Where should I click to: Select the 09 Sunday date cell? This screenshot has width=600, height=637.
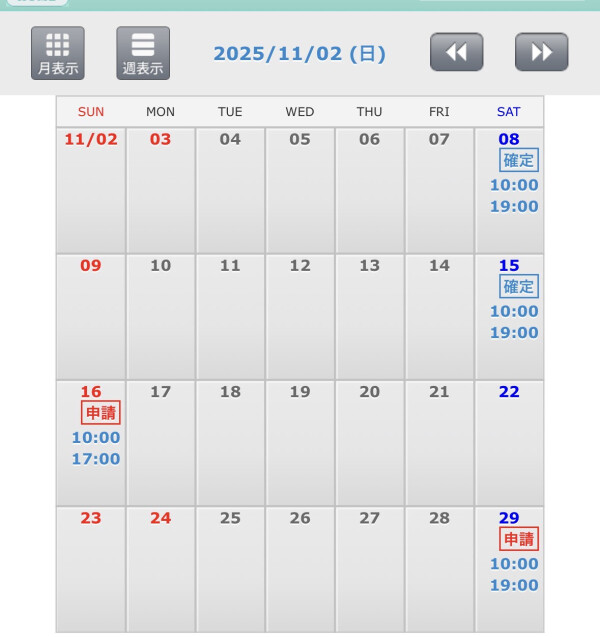(x=91, y=316)
